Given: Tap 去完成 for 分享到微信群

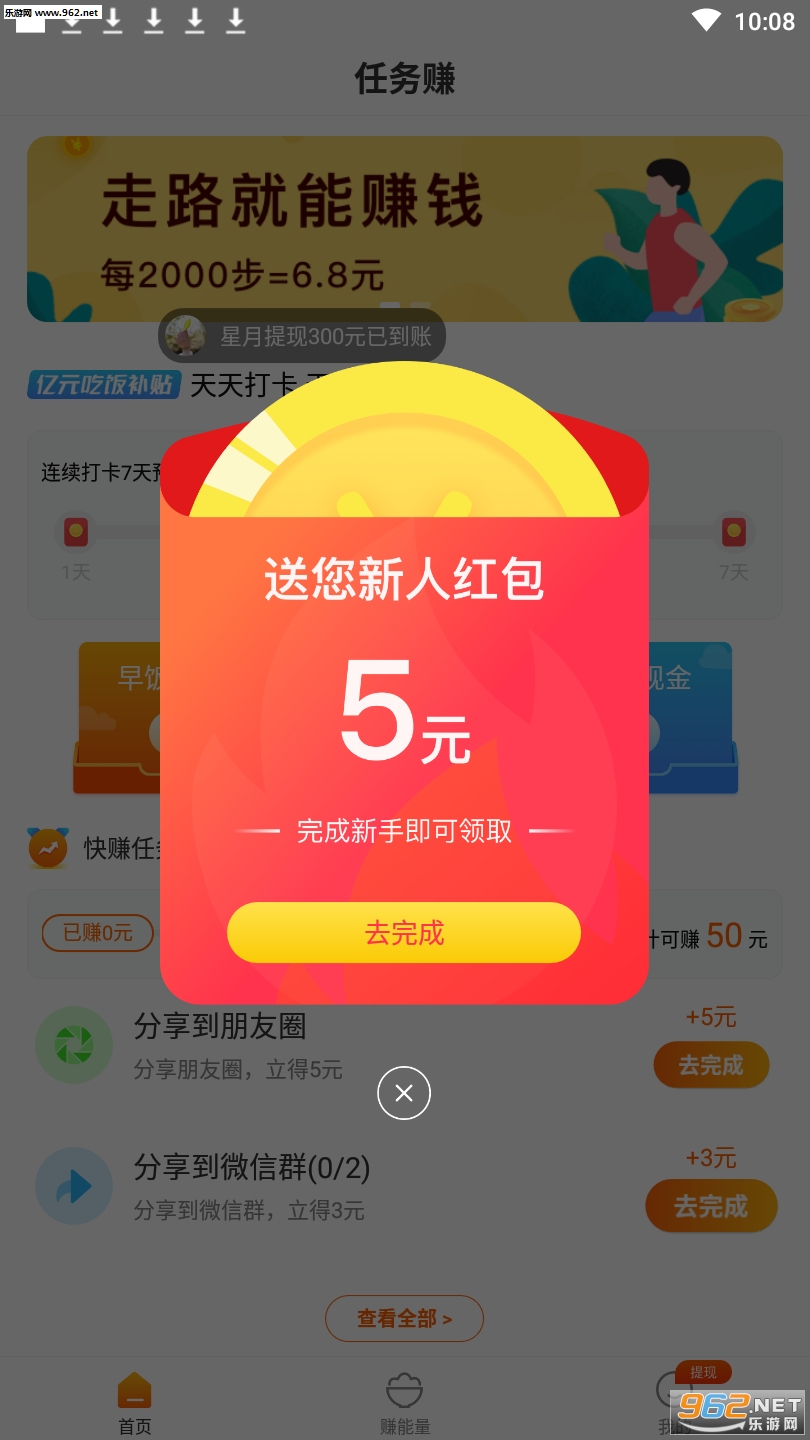Looking at the screenshot, I should [x=711, y=1206].
